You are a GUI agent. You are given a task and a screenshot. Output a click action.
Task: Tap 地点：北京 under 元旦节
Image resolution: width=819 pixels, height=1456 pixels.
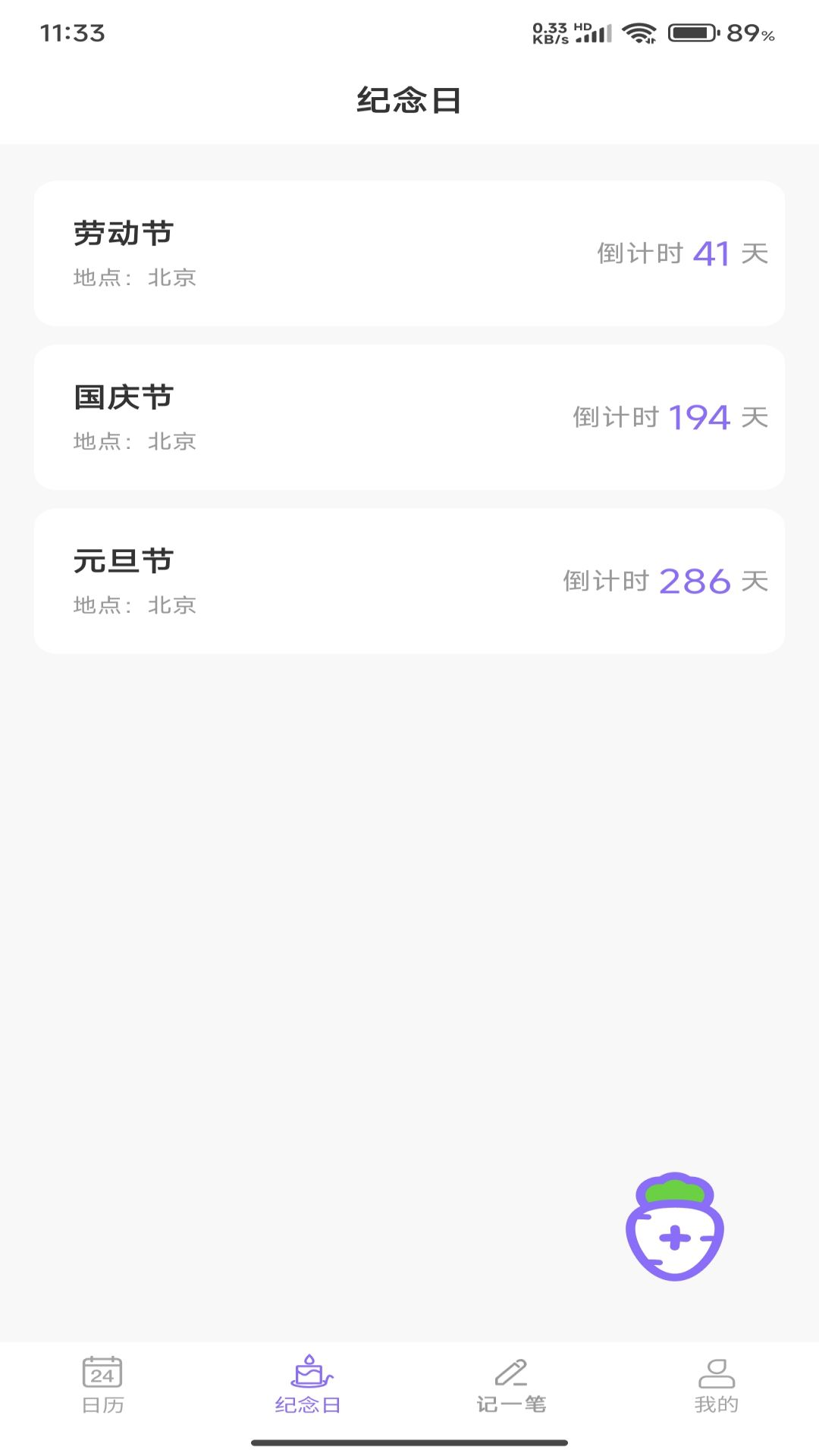tap(134, 605)
